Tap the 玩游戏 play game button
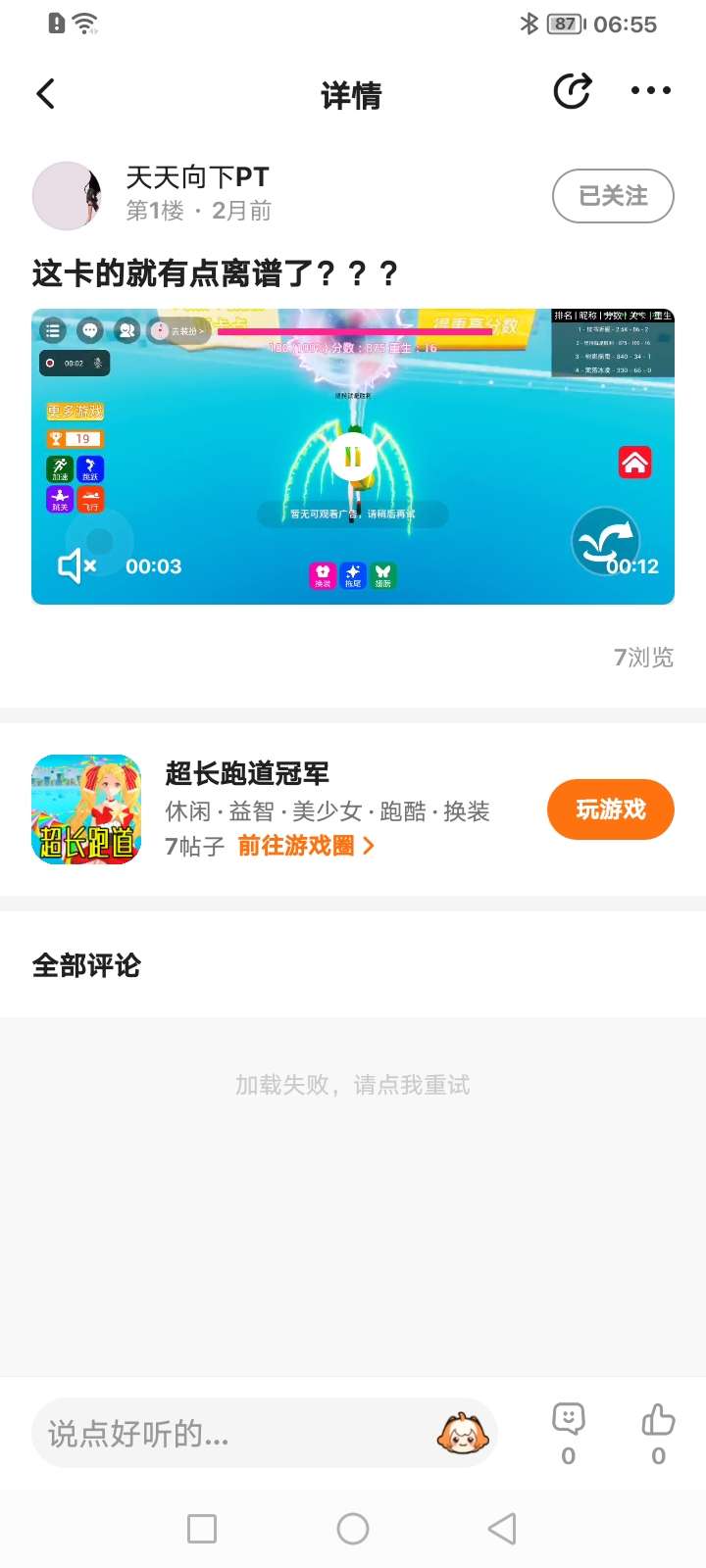706x1568 pixels. point(610,809)
